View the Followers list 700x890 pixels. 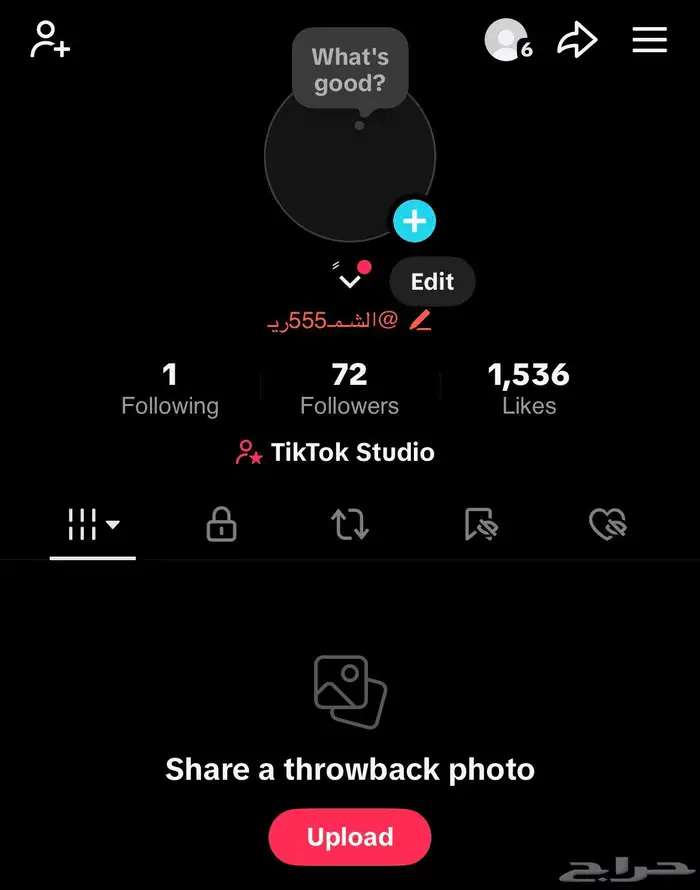[349, 389]
